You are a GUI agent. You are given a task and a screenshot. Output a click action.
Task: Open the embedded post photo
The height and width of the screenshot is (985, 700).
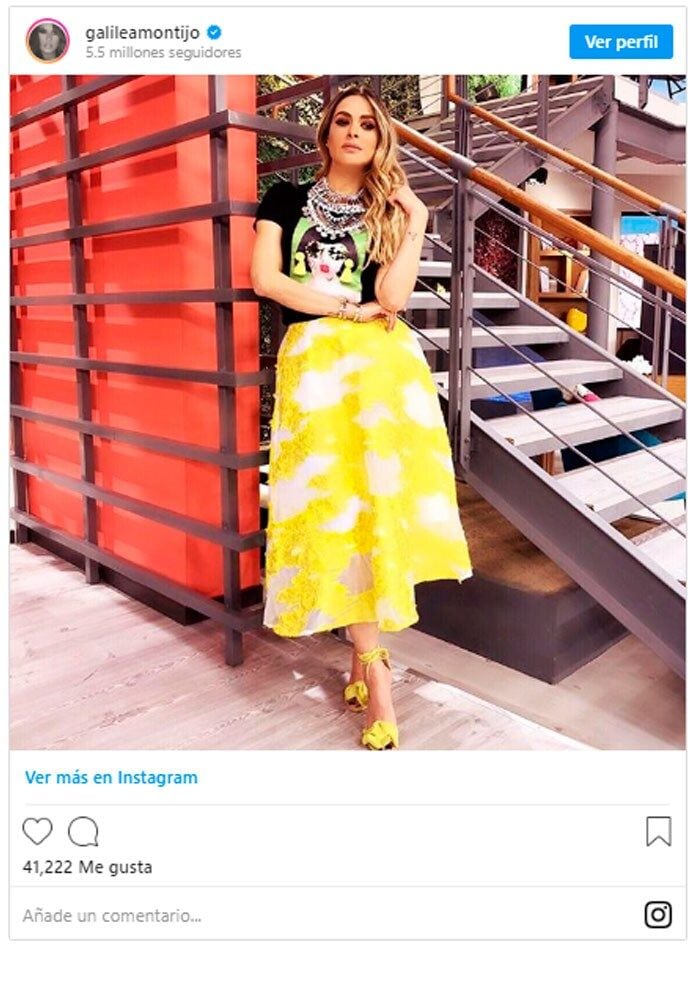click(348, 412)
